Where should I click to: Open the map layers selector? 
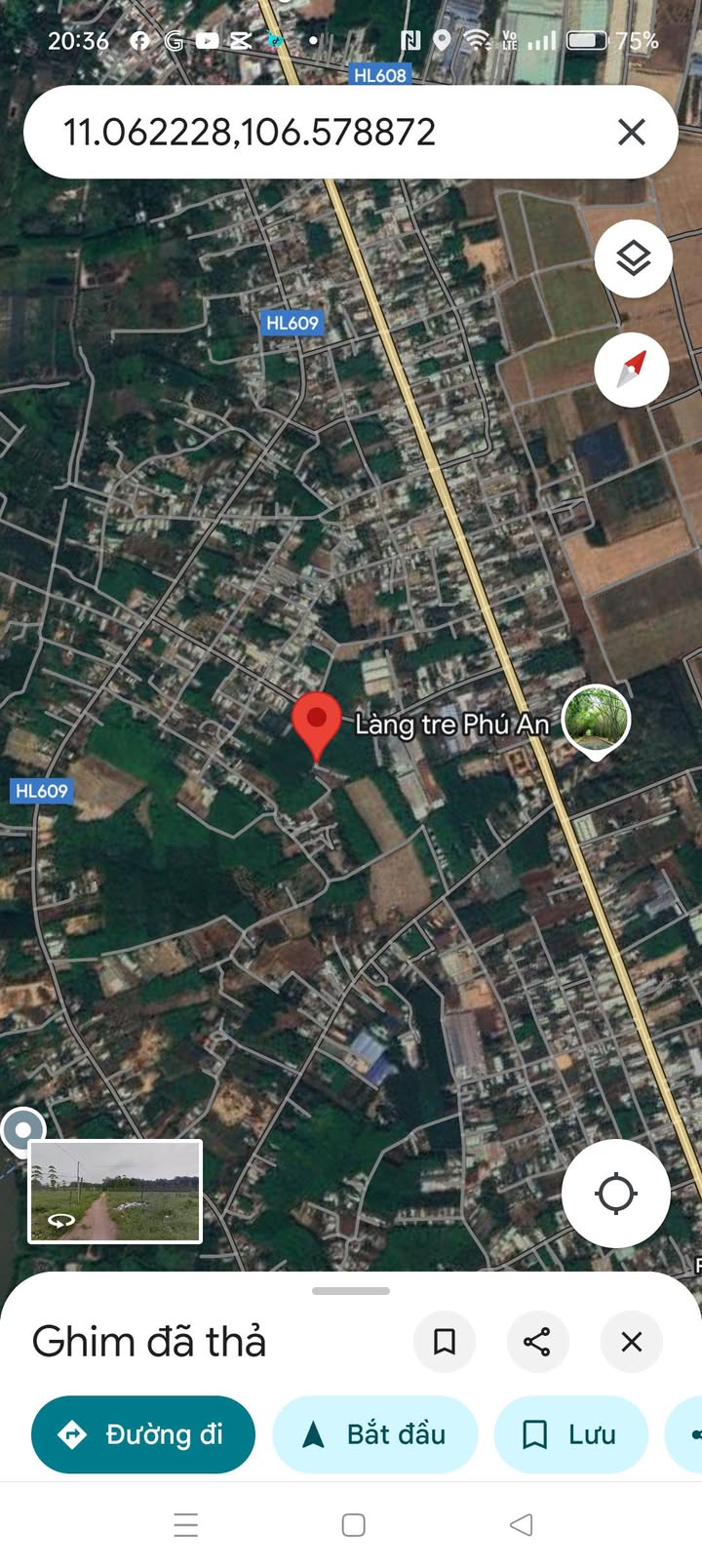point(633,258)
